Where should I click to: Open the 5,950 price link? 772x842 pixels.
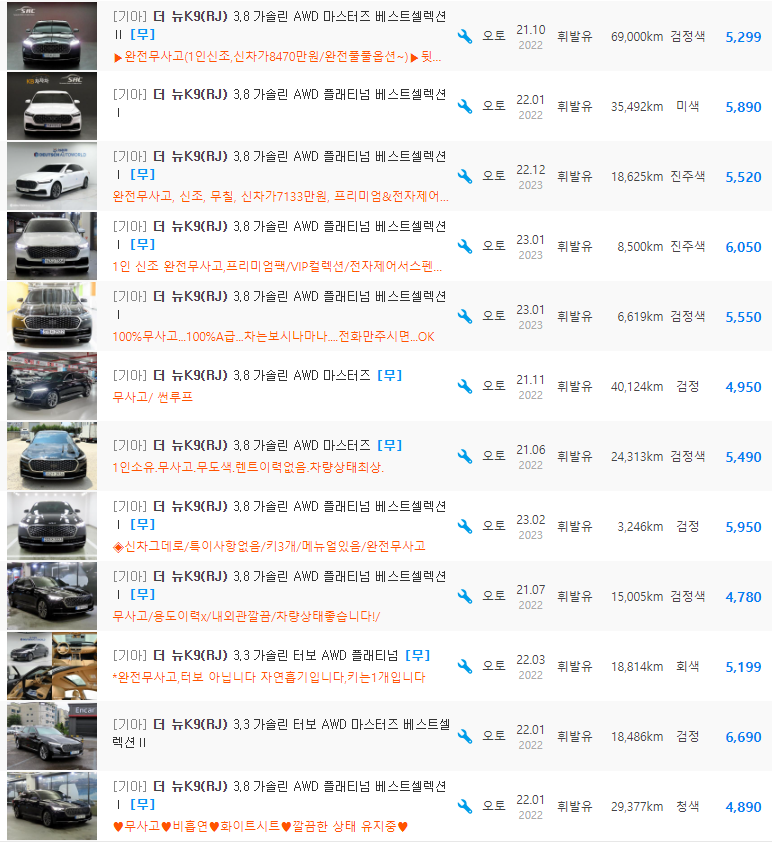(x=742, y=525)
